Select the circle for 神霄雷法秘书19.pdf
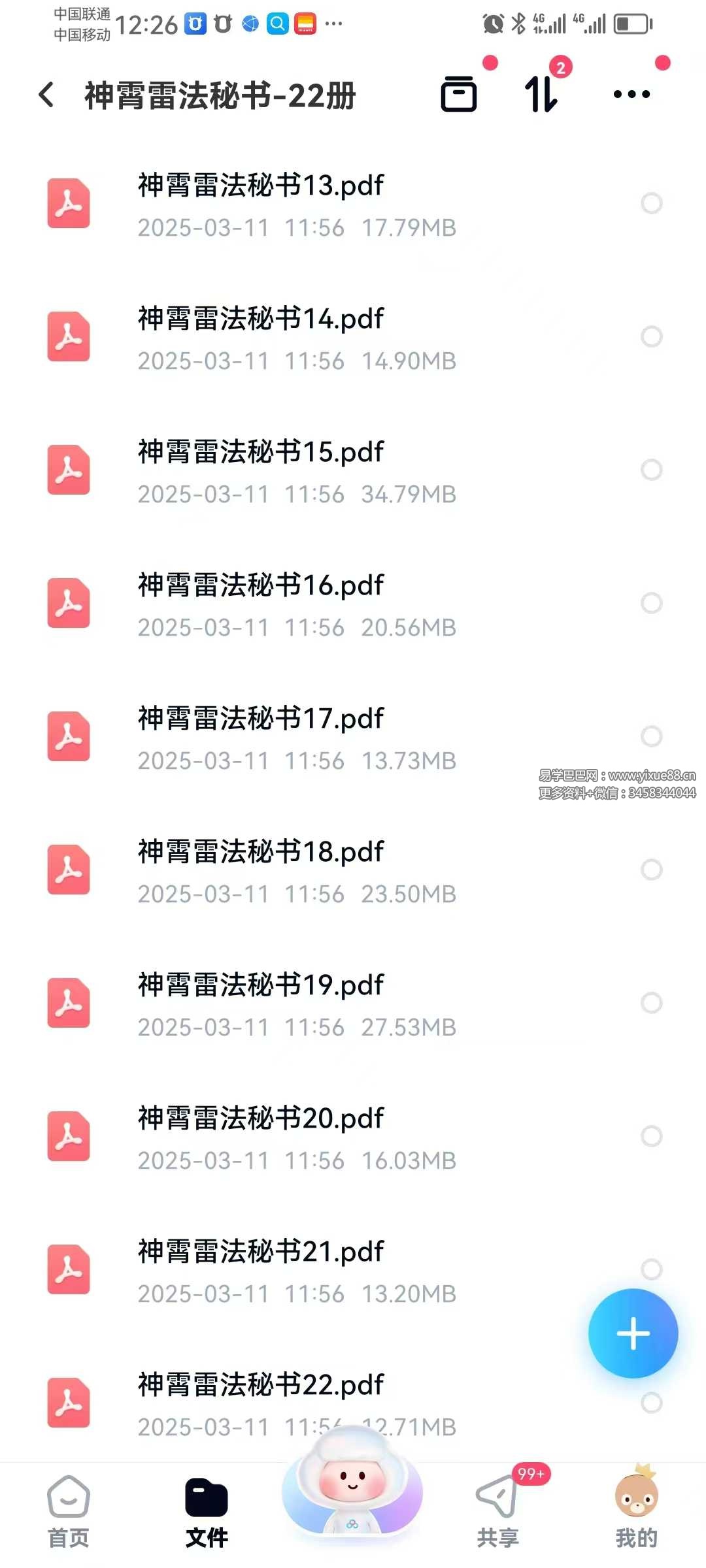 pos(651,1003)
